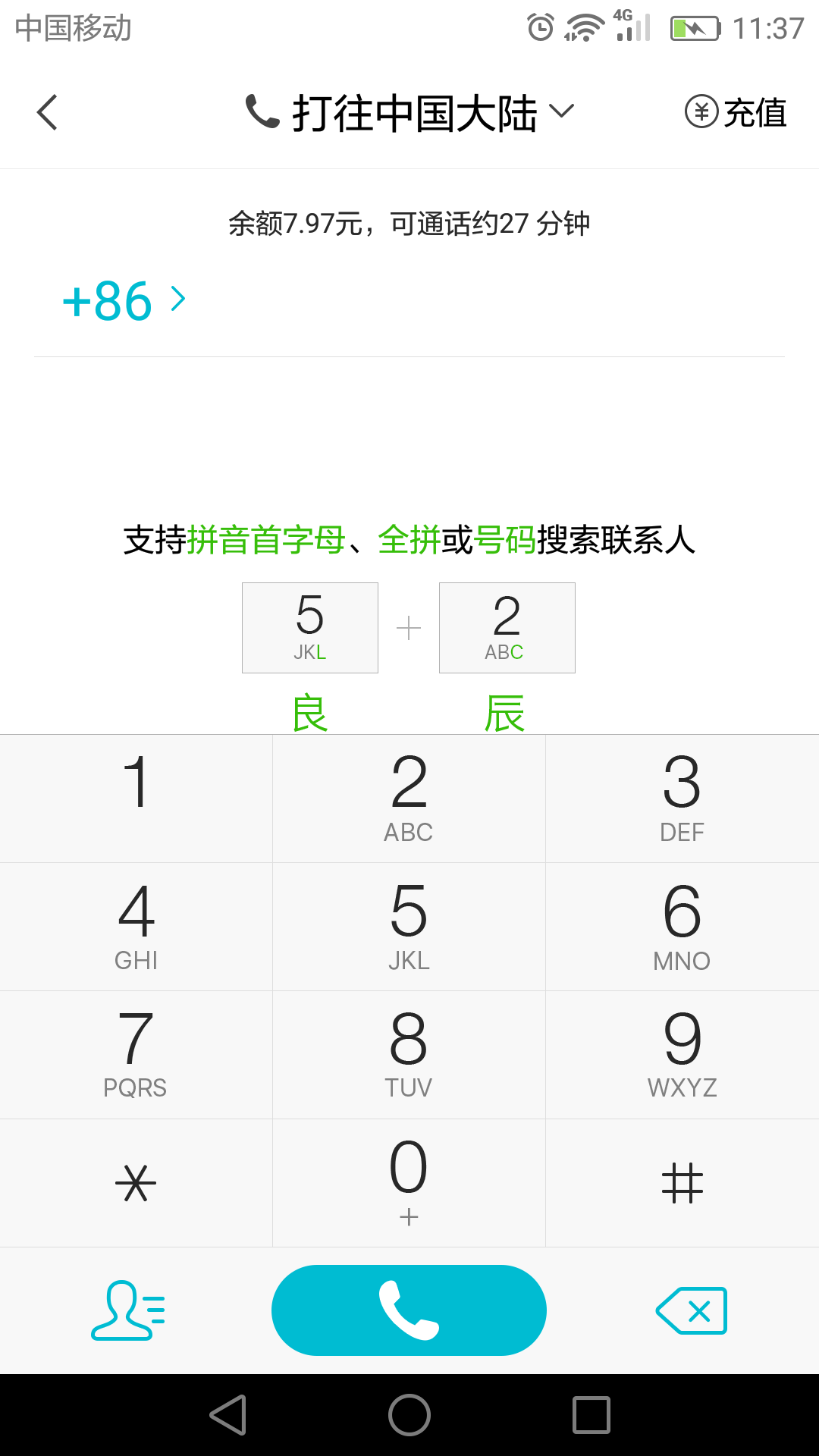Select the suggested digit 2 ABC box
The height and width of the screenshot is (1456, 819).
click(x=507, y=627)
